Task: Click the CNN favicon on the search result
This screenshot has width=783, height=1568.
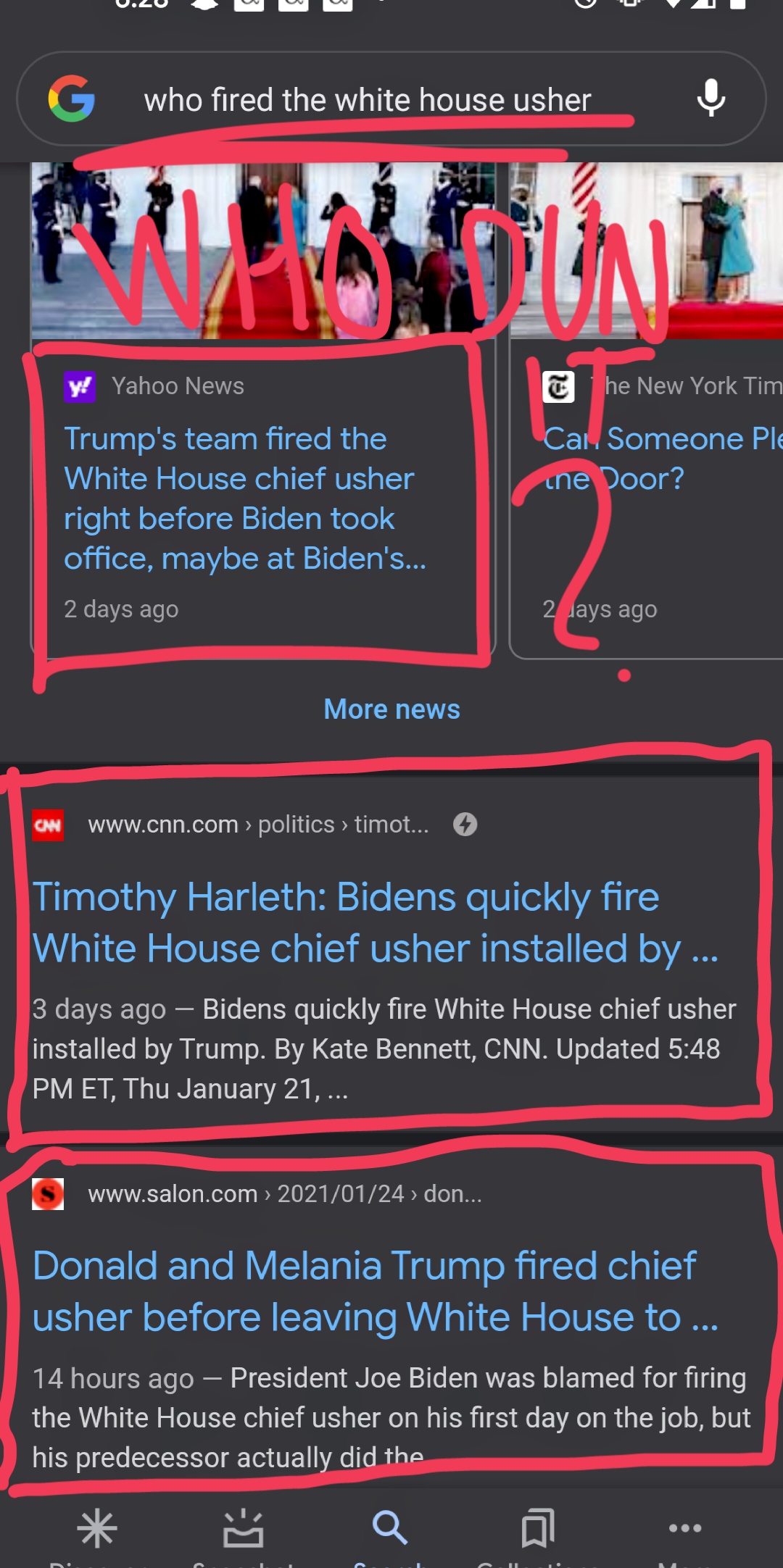Action: coord(49,824)
